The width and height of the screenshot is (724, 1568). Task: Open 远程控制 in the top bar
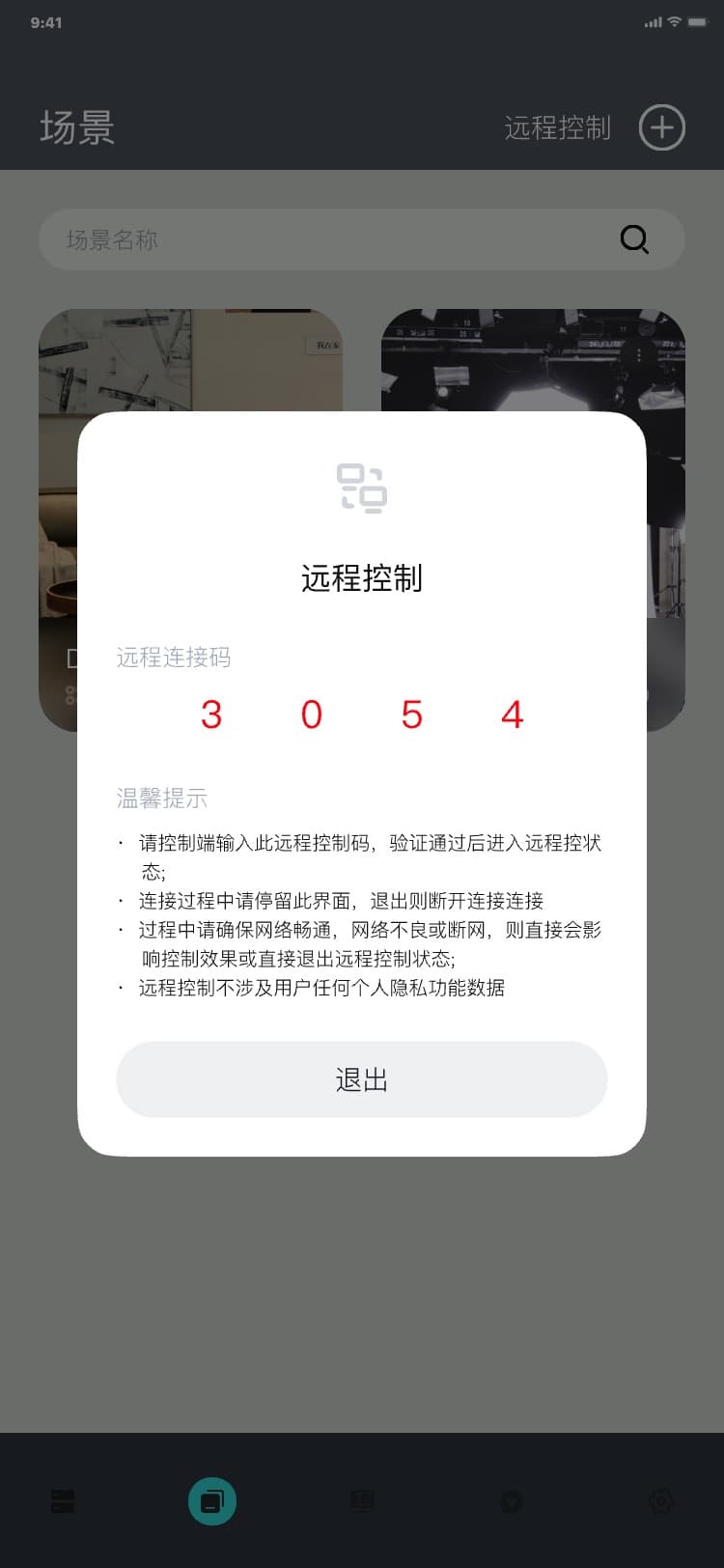point(557,127)
